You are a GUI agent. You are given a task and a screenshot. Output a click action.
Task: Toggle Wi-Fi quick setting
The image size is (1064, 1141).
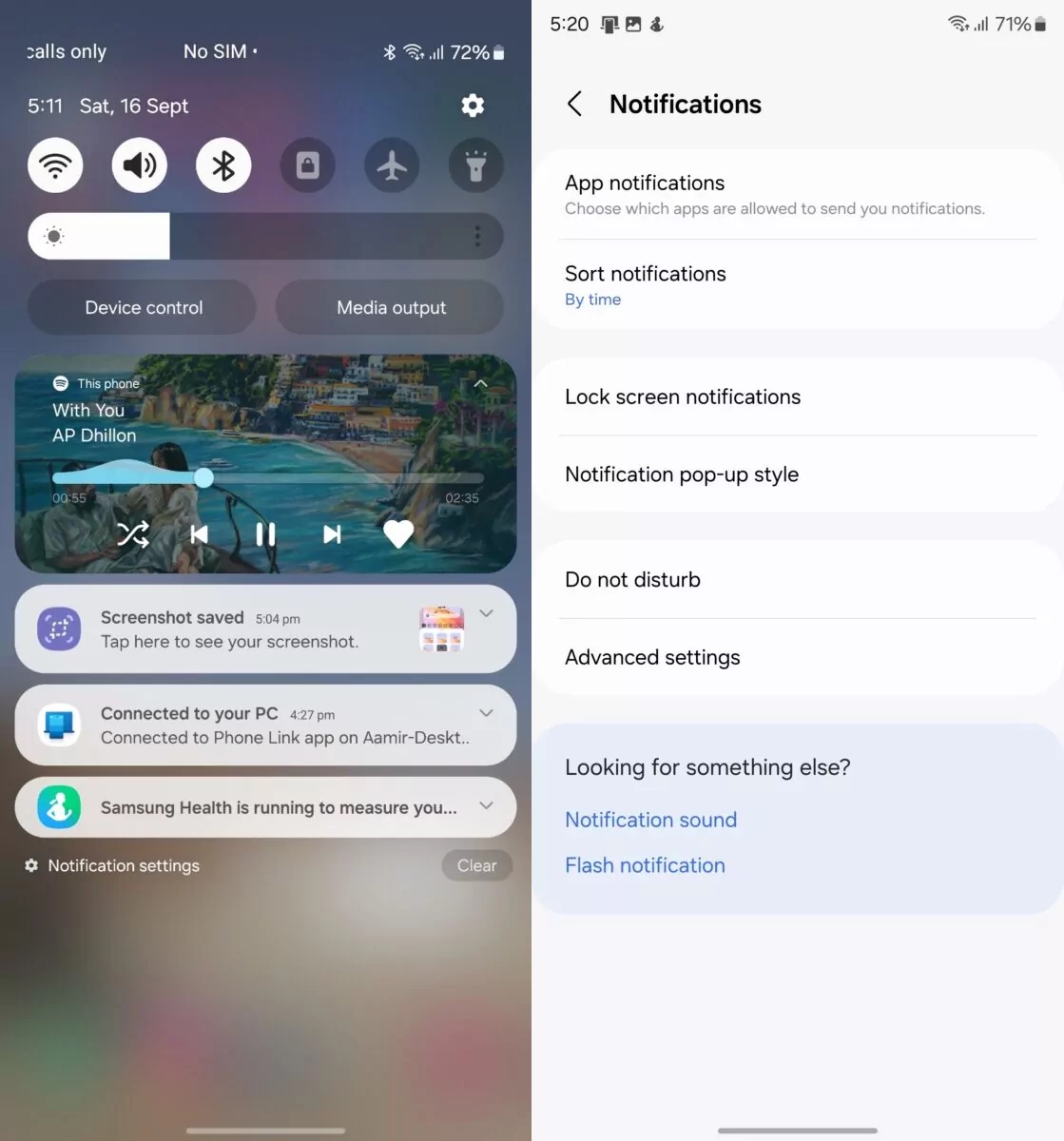pos(55,165)
